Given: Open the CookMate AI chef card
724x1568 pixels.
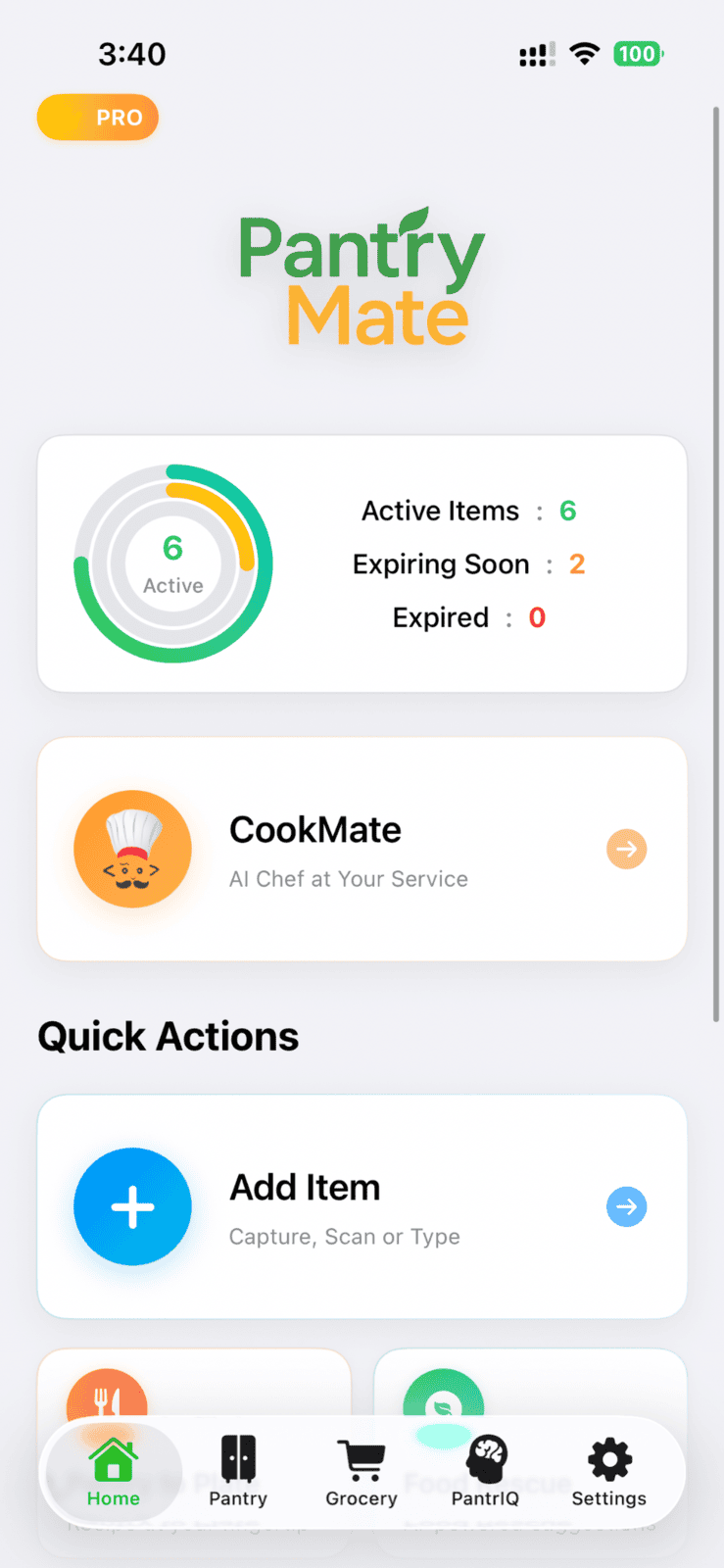Looking at the screenshot, I should click(362, 849).
